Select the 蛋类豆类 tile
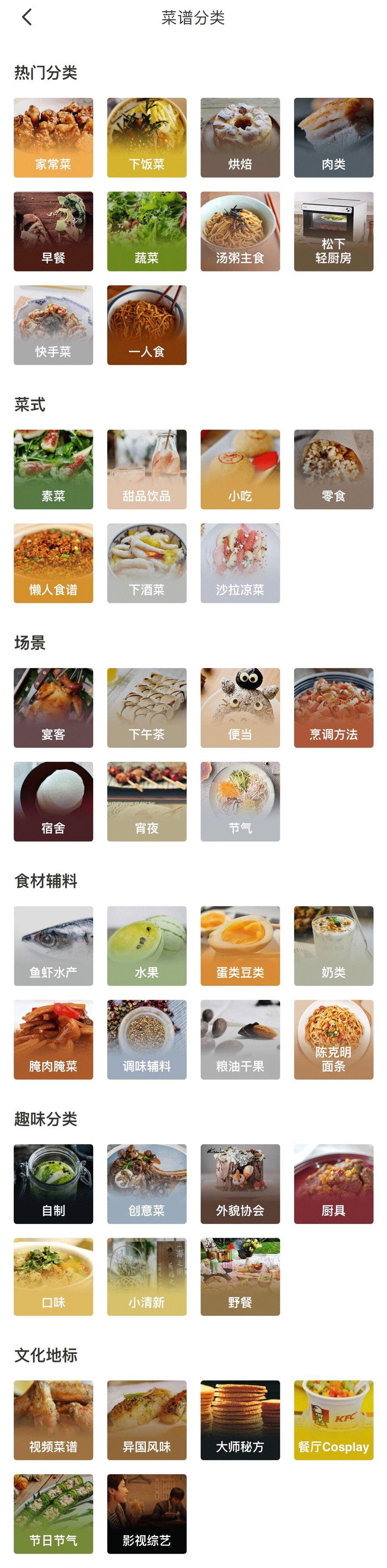This screenshot has width=387, height=1568. pos(240,945)
